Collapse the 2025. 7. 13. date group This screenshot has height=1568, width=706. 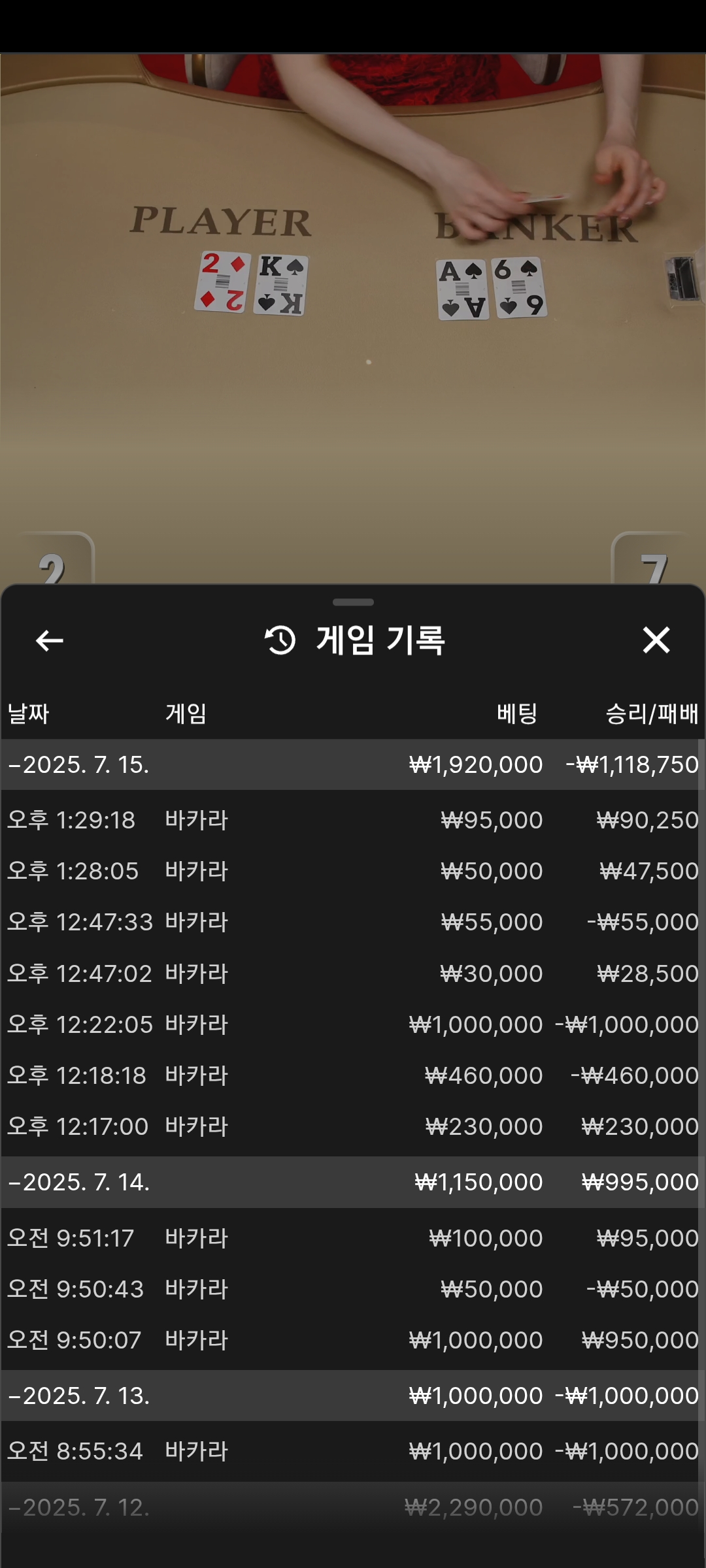(78, 1396)
